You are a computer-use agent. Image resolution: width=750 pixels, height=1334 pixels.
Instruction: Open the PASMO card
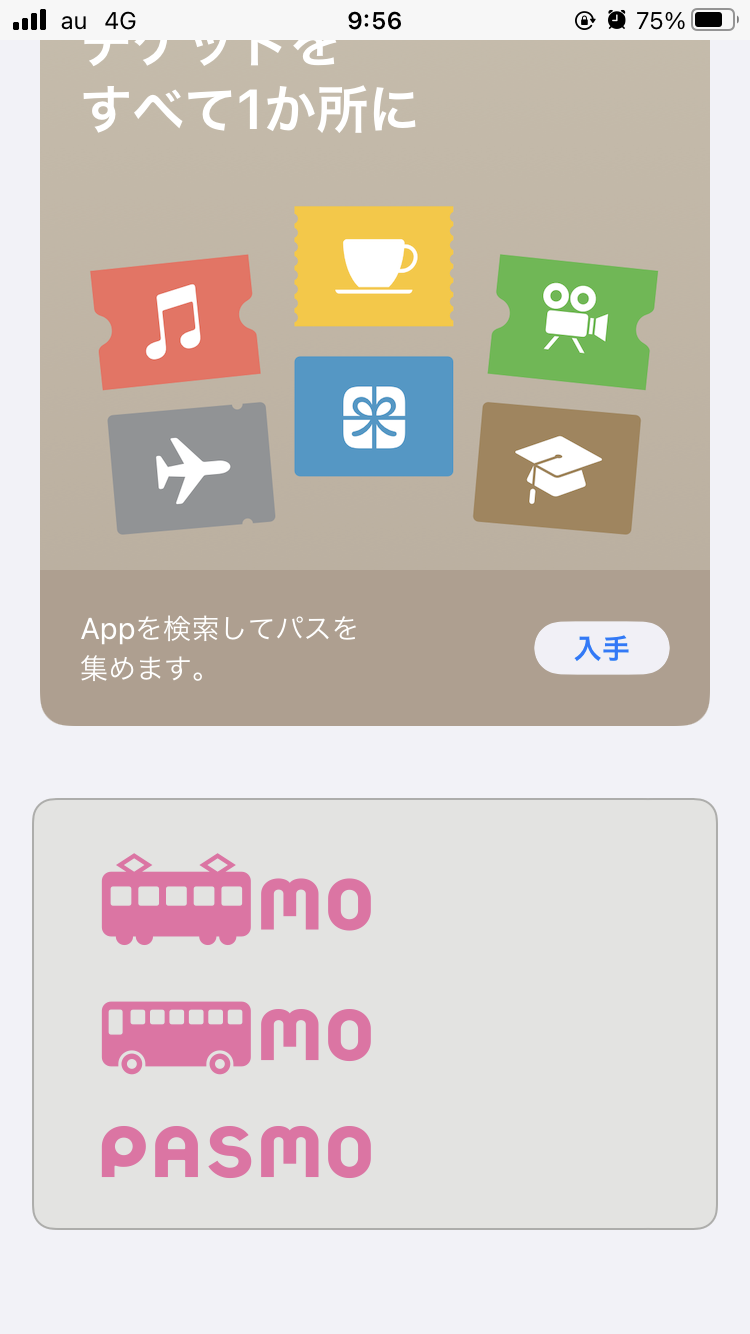click(x=375, y=1014)
